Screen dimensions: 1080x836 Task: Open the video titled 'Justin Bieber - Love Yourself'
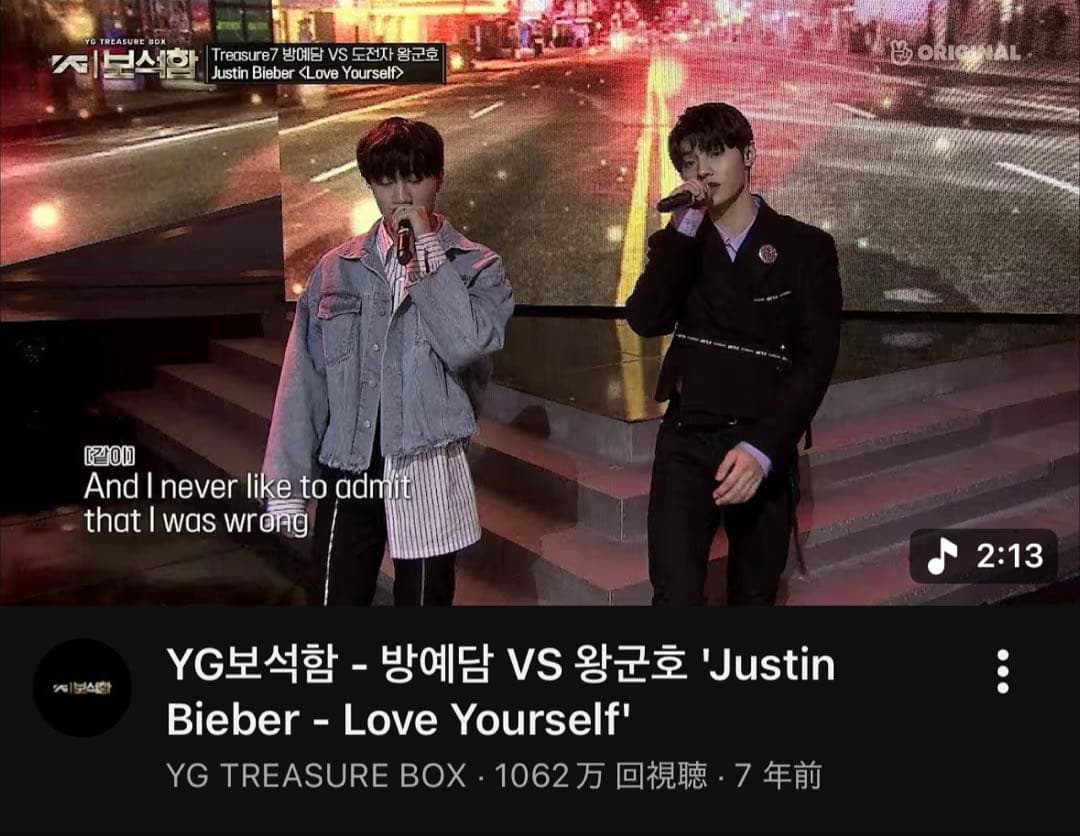point(500,692)
